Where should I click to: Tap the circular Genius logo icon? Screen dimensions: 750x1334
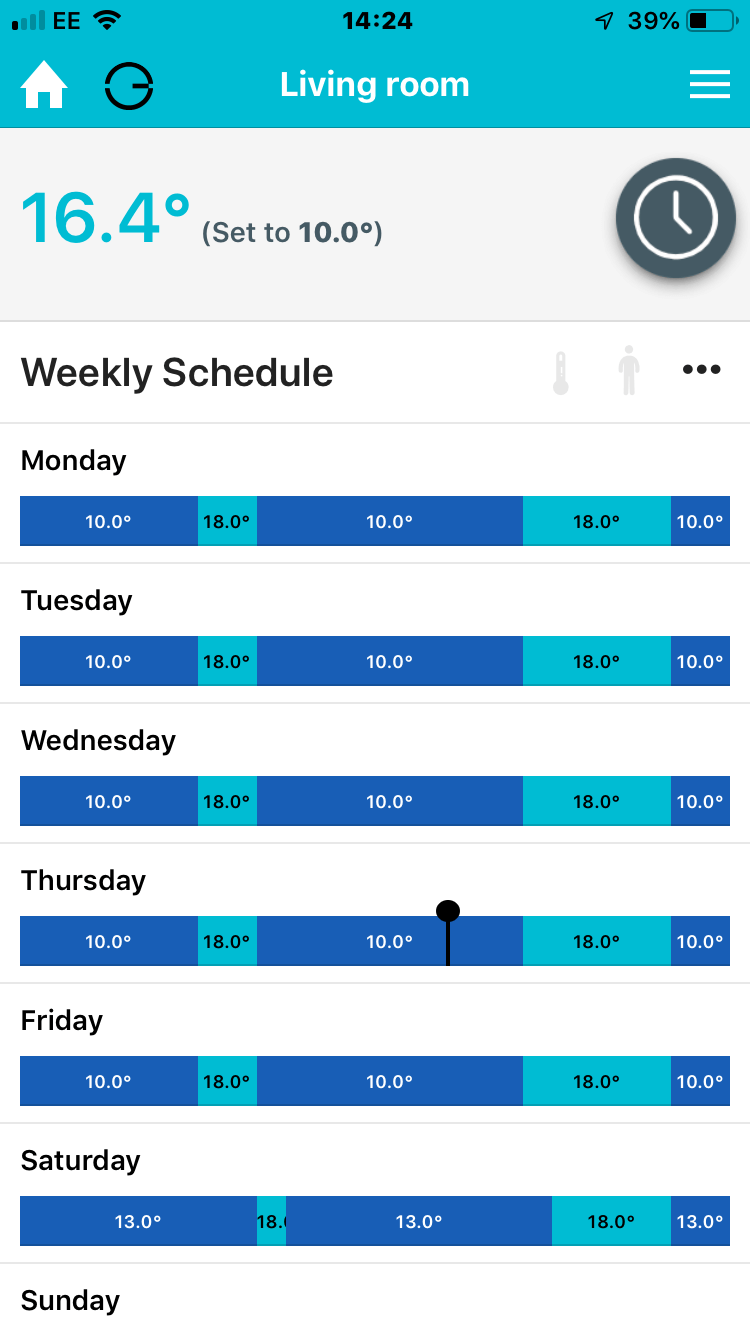(129, 86)
